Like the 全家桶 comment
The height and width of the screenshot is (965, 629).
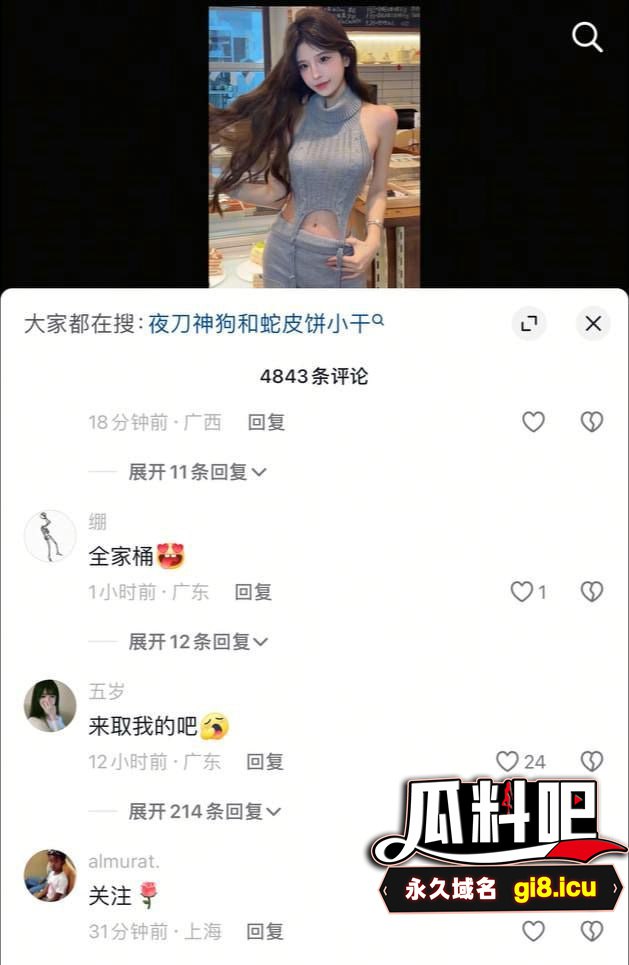[523, 592]
